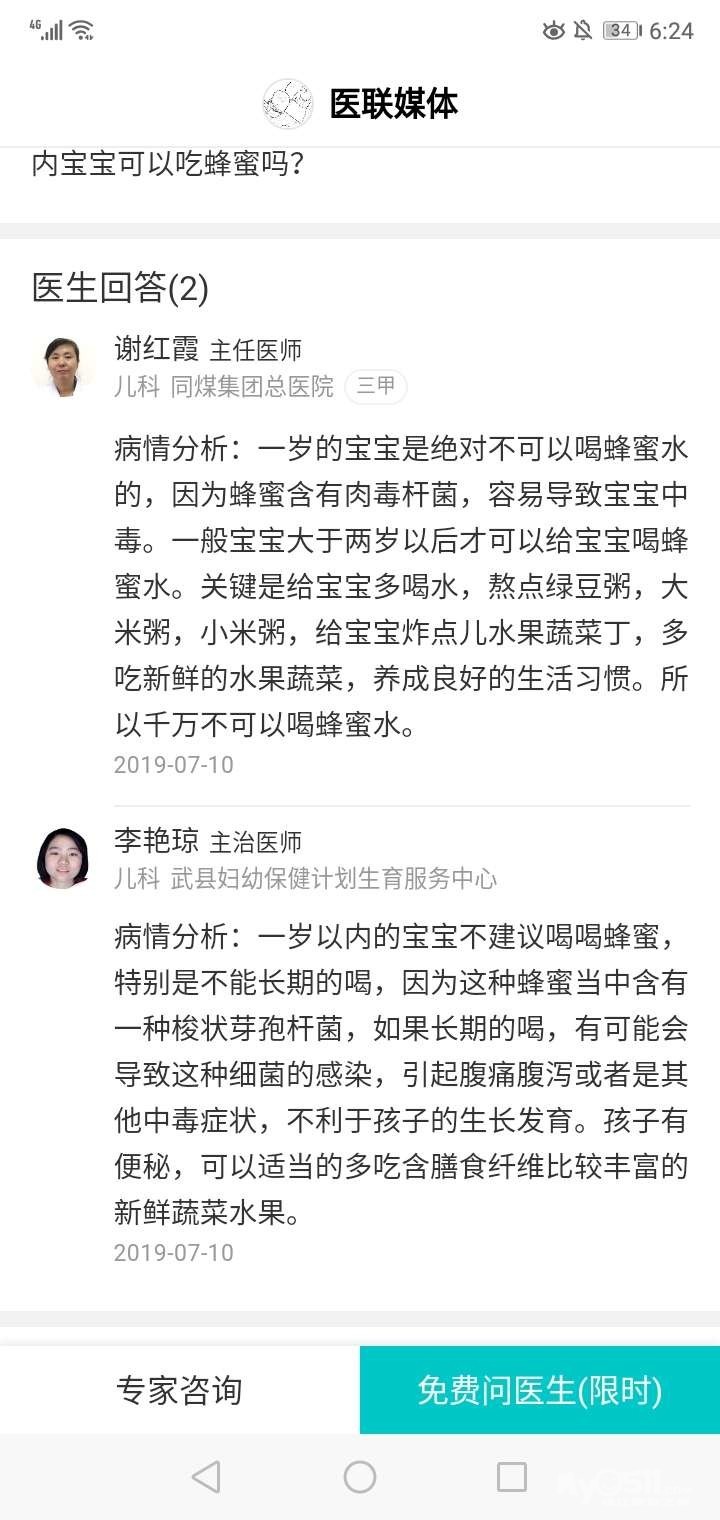Tap the 专家咨询 button

pos(179,1390)
